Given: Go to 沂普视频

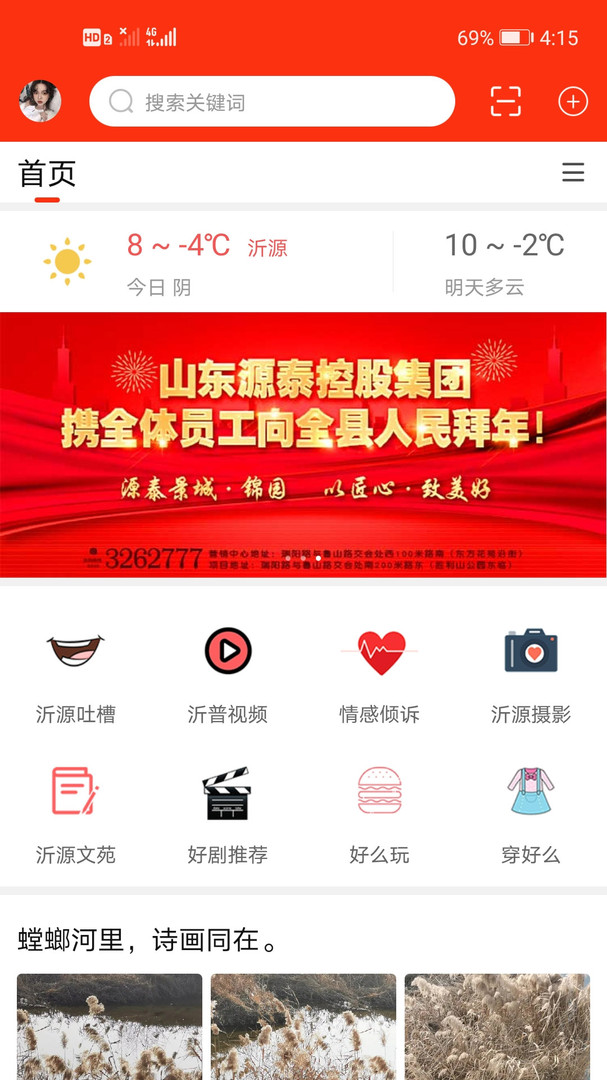Looking at the screenshot, I should (227, 676).
